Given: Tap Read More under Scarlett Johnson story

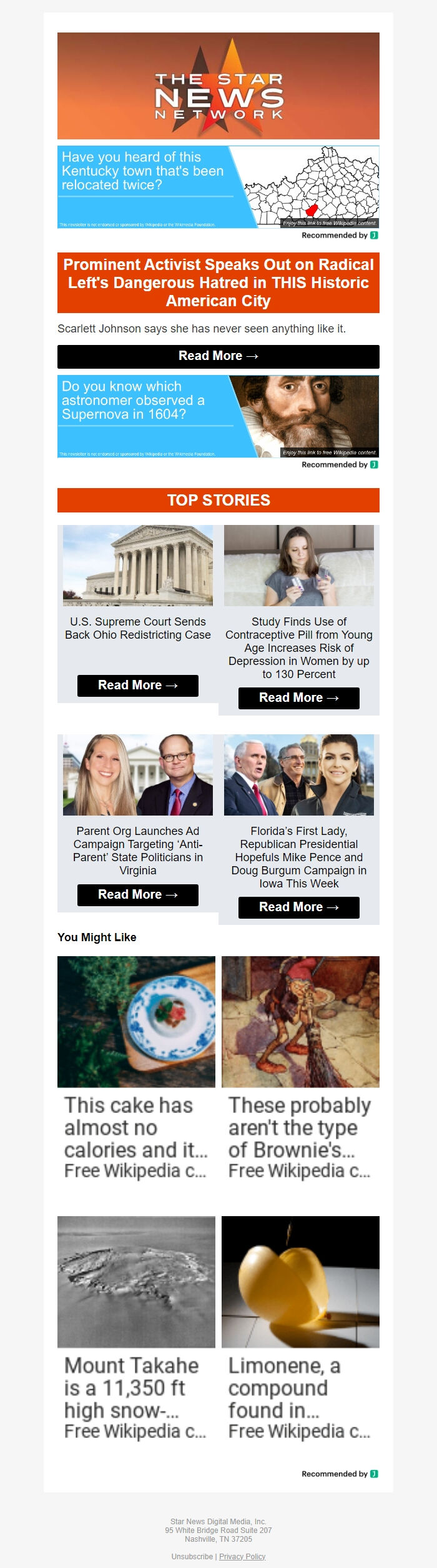Looking at the screenshot, I should coord(218,356).
